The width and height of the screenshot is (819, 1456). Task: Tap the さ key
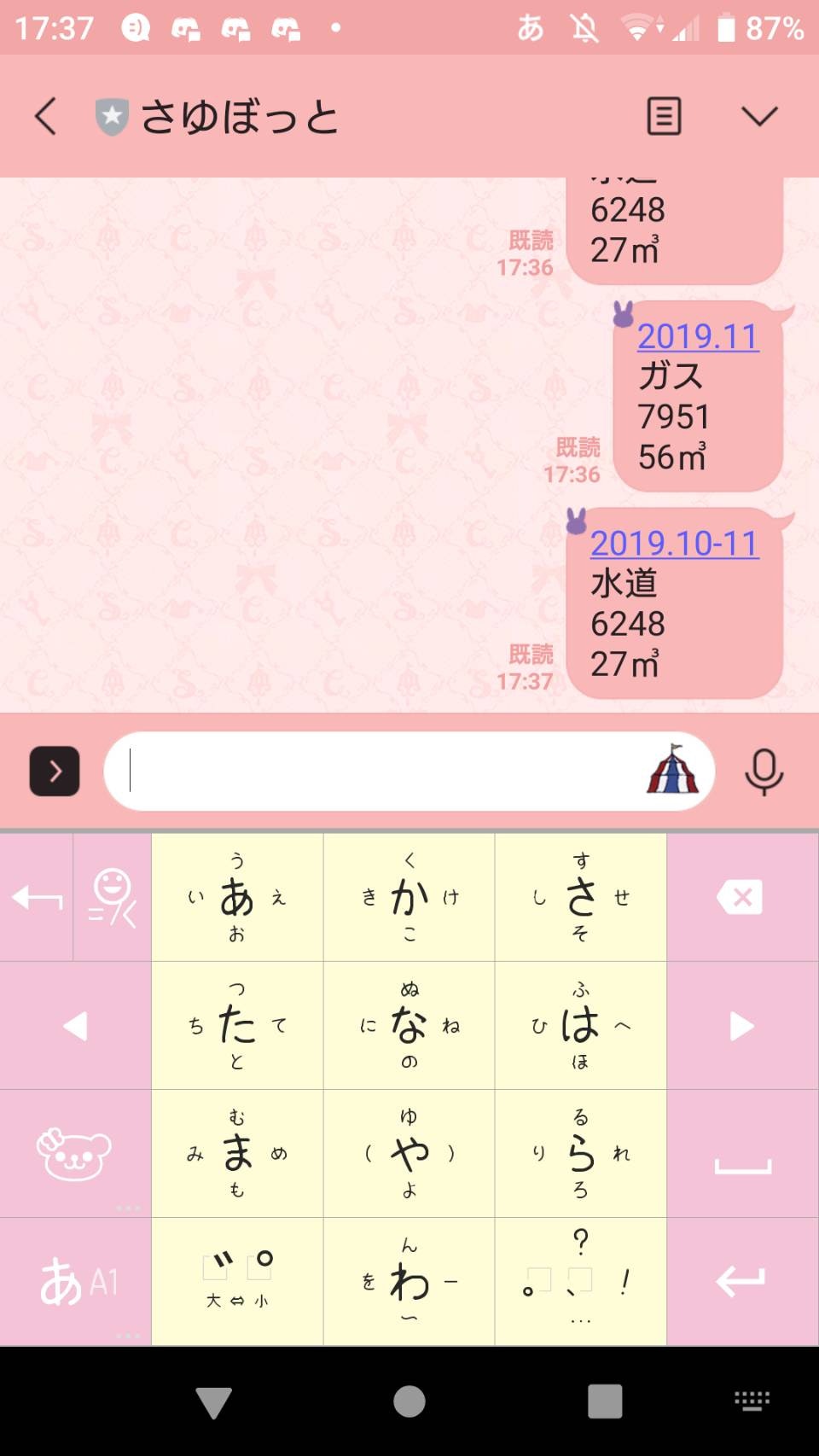(580, 897)
